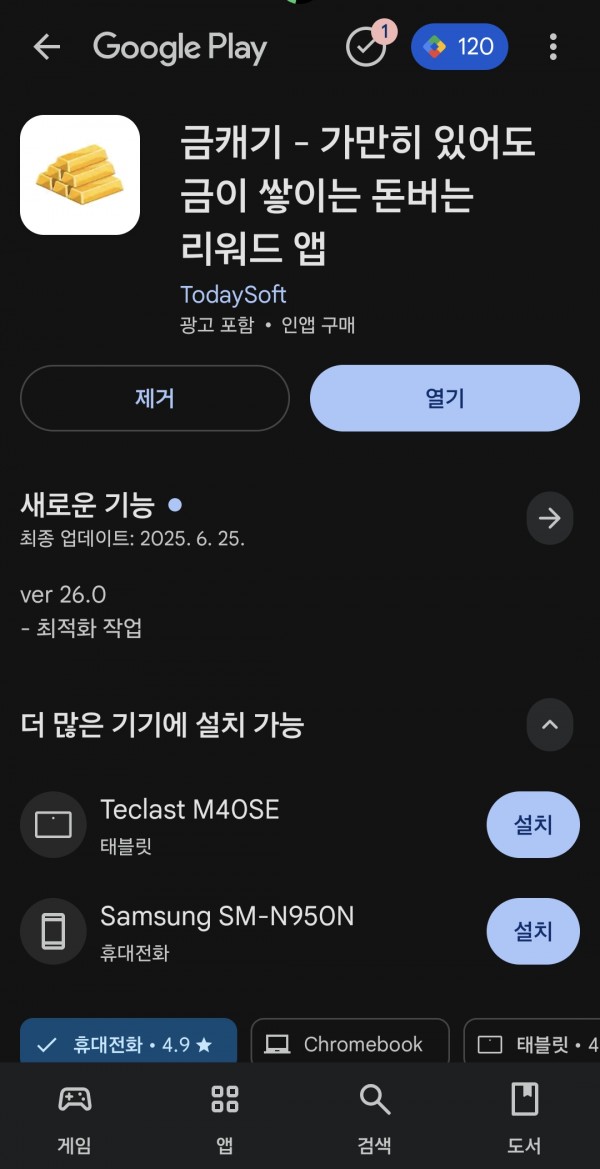
Task: Open the Play Points 120 badge
Action: [459, 47]
